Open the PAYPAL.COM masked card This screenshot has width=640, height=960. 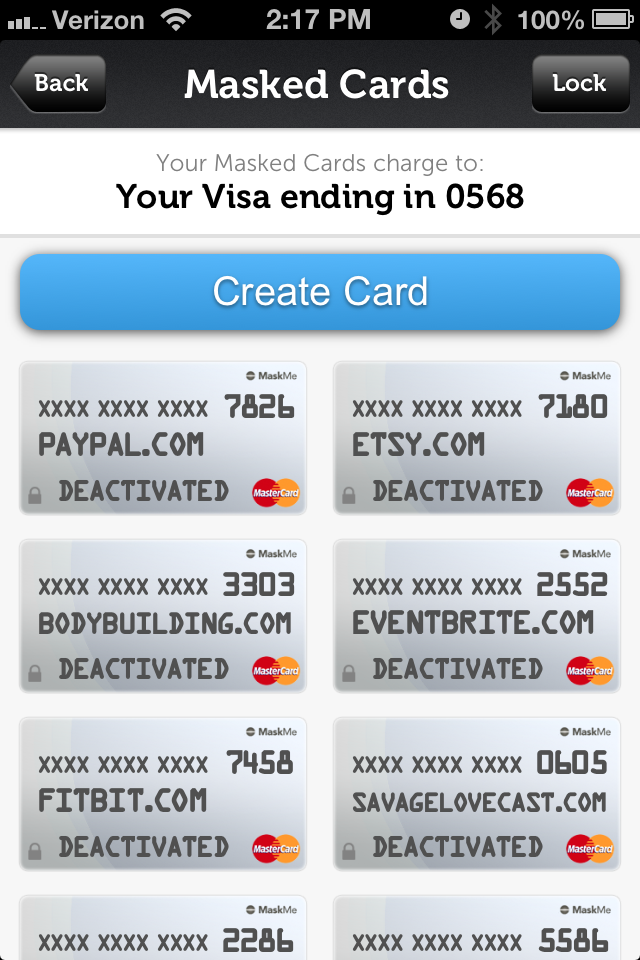[163, 438]
